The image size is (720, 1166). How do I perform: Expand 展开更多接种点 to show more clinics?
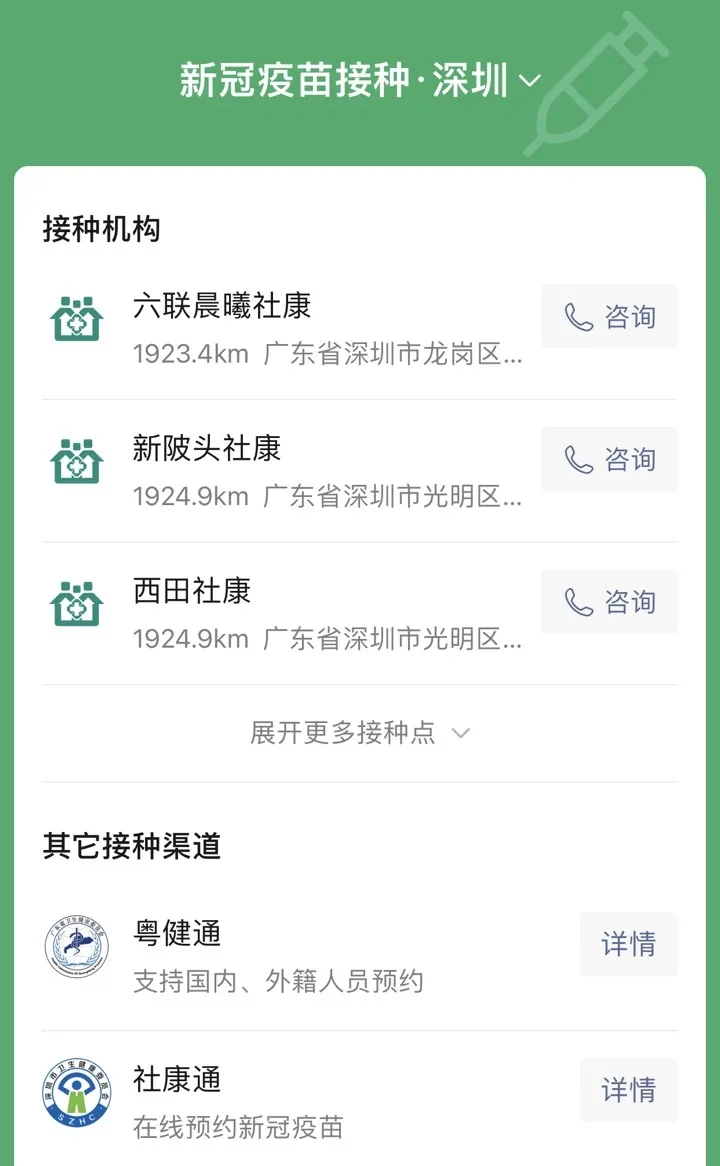345,733
